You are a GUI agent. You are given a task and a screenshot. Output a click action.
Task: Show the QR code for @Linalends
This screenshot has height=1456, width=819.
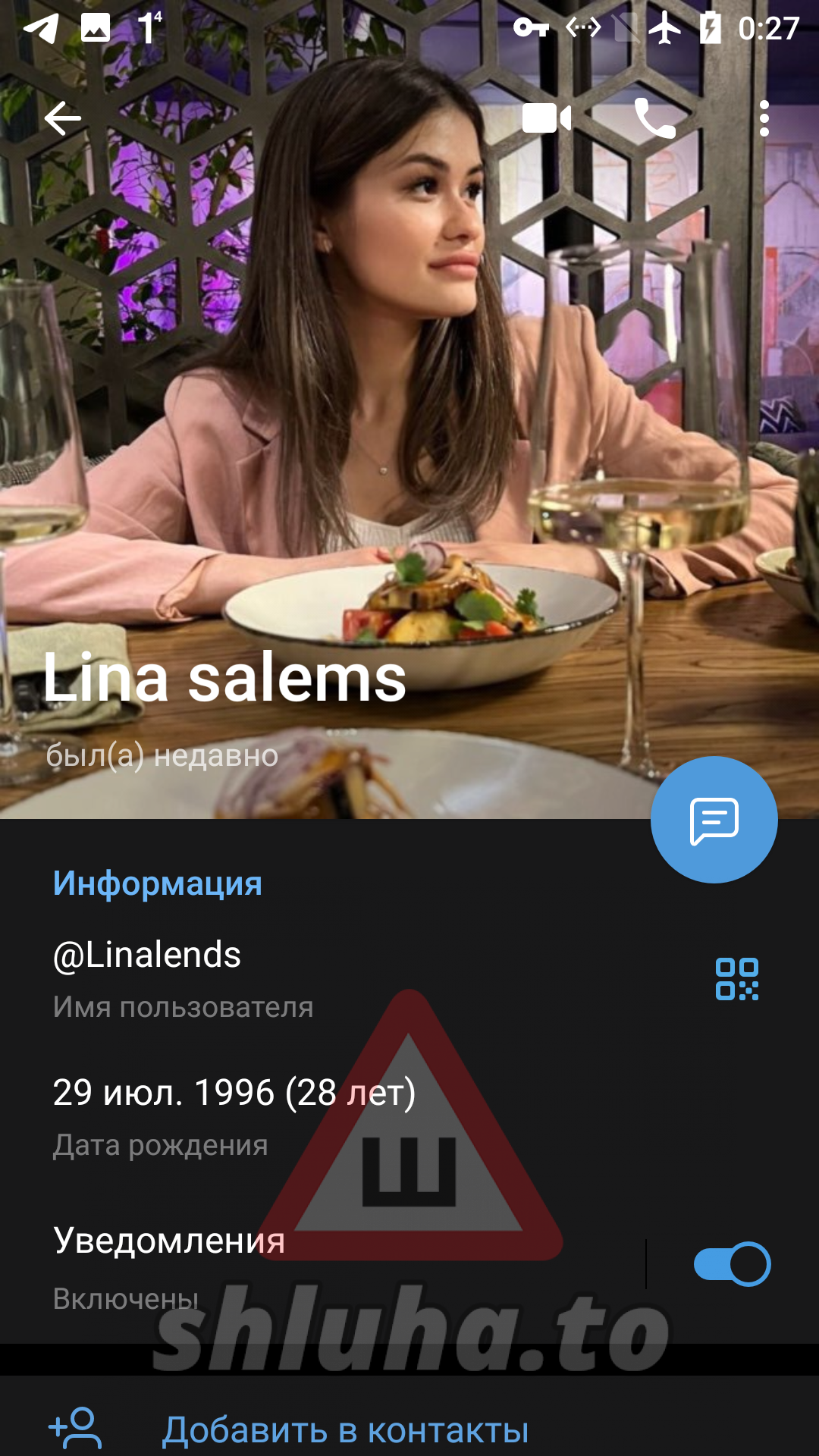[737, 979]
